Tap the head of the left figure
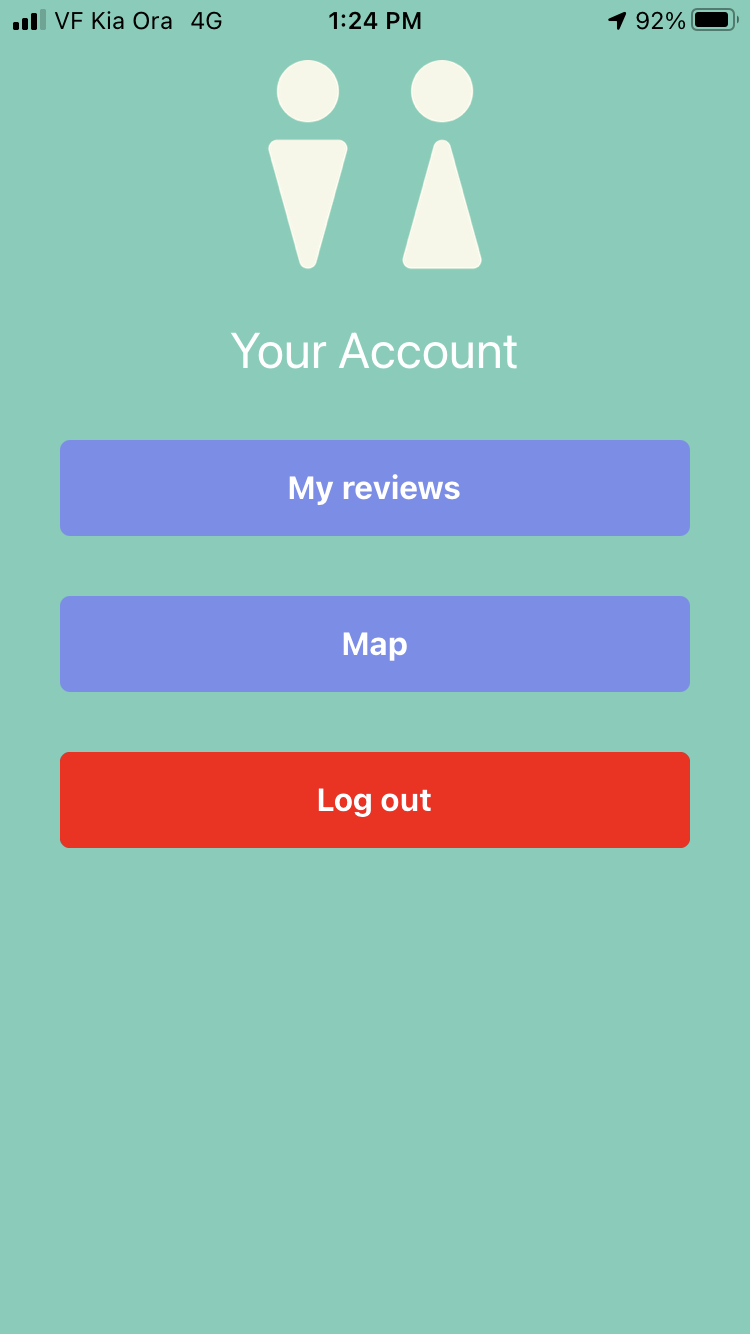 pos(308,89)
